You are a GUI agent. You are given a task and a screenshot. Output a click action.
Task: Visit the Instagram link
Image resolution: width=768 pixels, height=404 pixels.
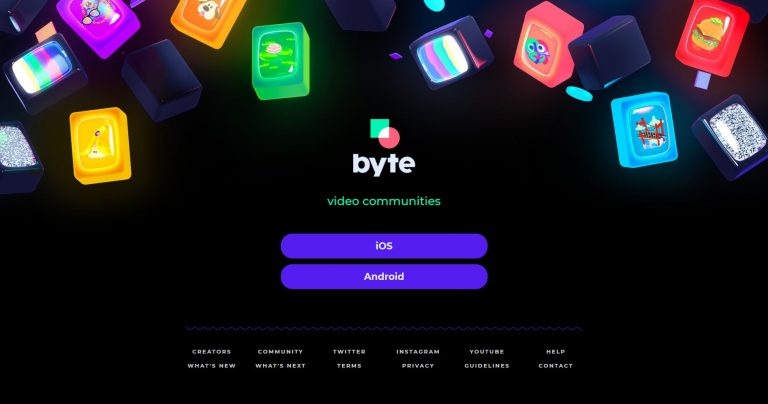(x=418, y=352)
